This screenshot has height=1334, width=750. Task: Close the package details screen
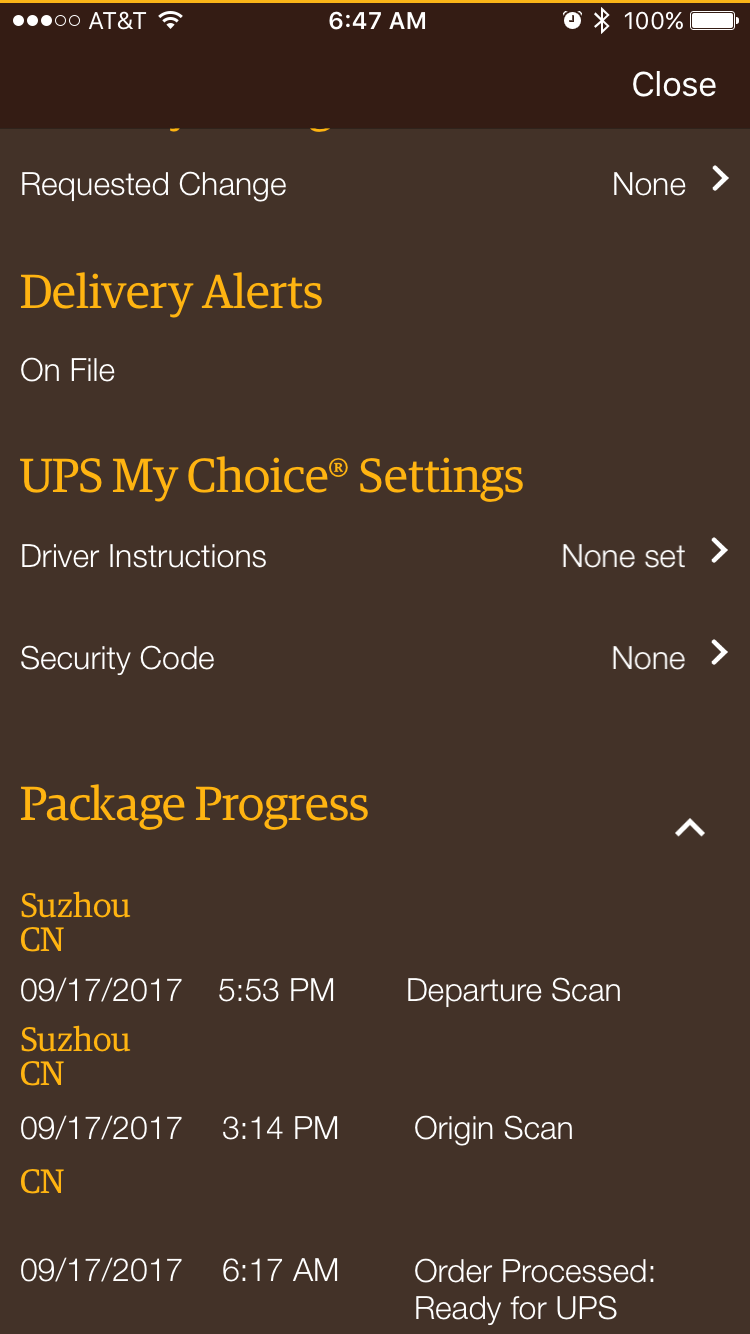pos(673,85)
